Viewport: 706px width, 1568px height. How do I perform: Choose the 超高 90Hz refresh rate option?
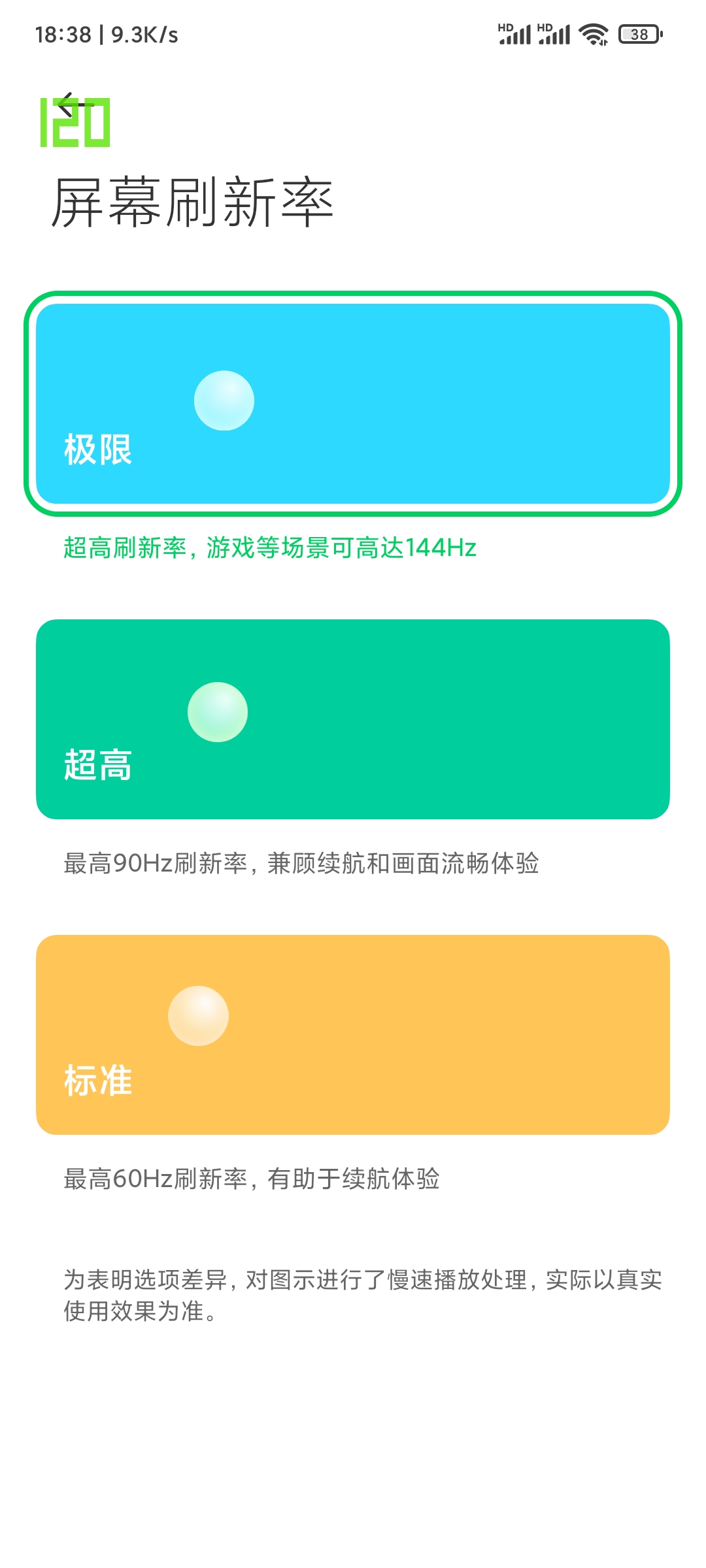[353, 719]
